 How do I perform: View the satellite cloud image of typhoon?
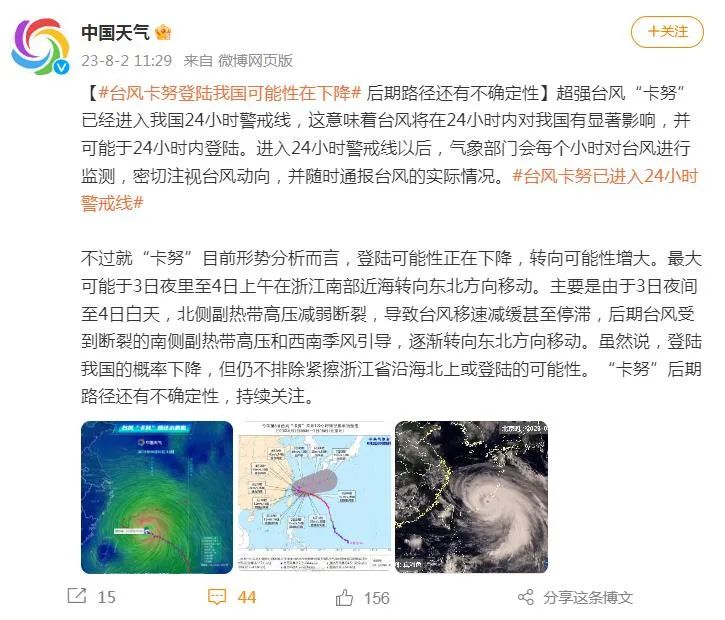tap(471, 496)
